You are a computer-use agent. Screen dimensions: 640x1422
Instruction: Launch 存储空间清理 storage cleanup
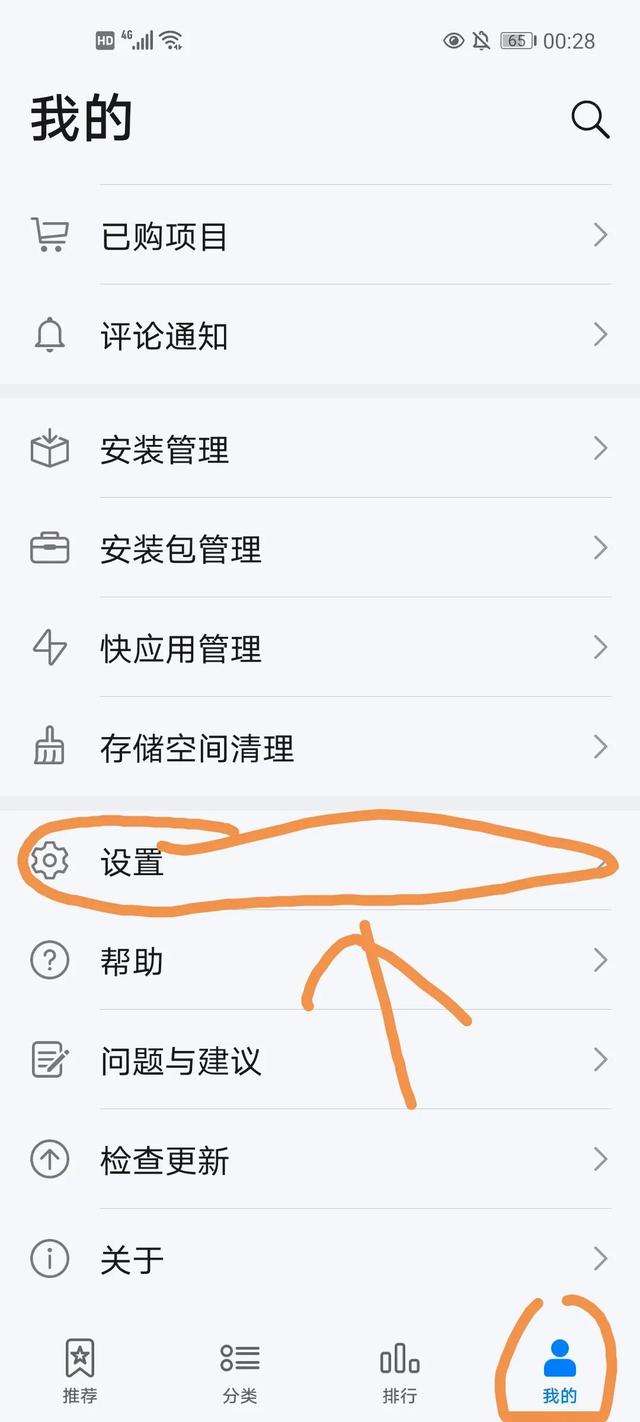[320, 748]
